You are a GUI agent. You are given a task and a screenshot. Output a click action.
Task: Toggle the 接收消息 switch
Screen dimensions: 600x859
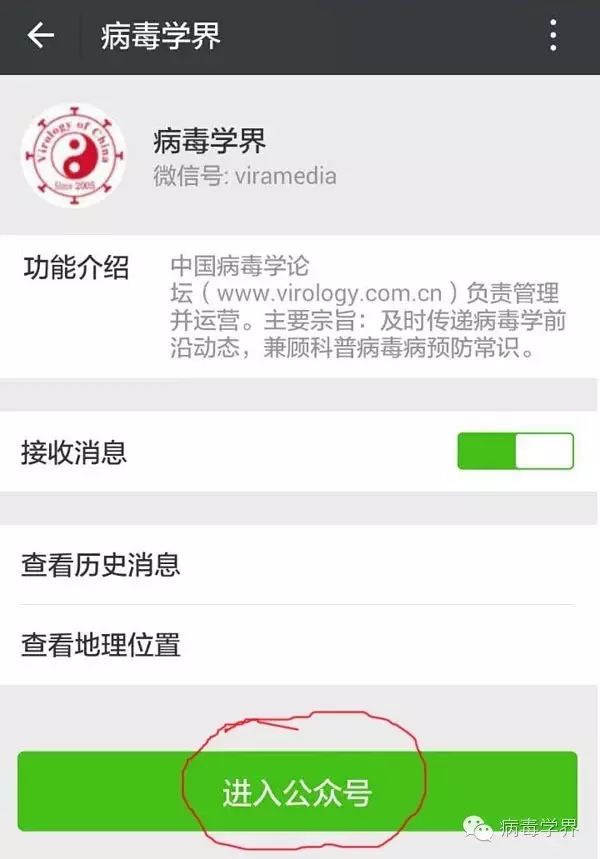(515, 451)
